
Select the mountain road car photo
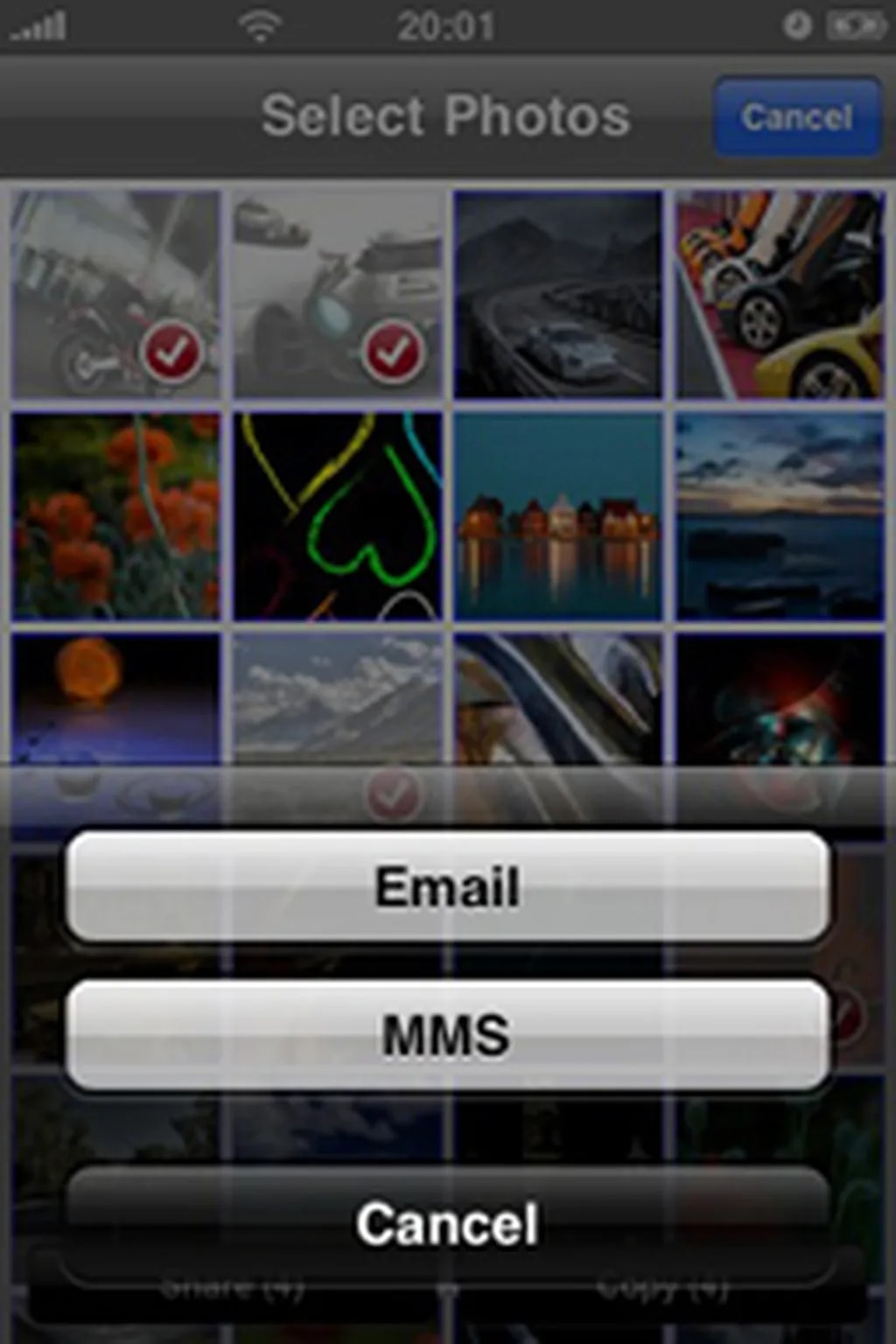[x=558, y=294]
